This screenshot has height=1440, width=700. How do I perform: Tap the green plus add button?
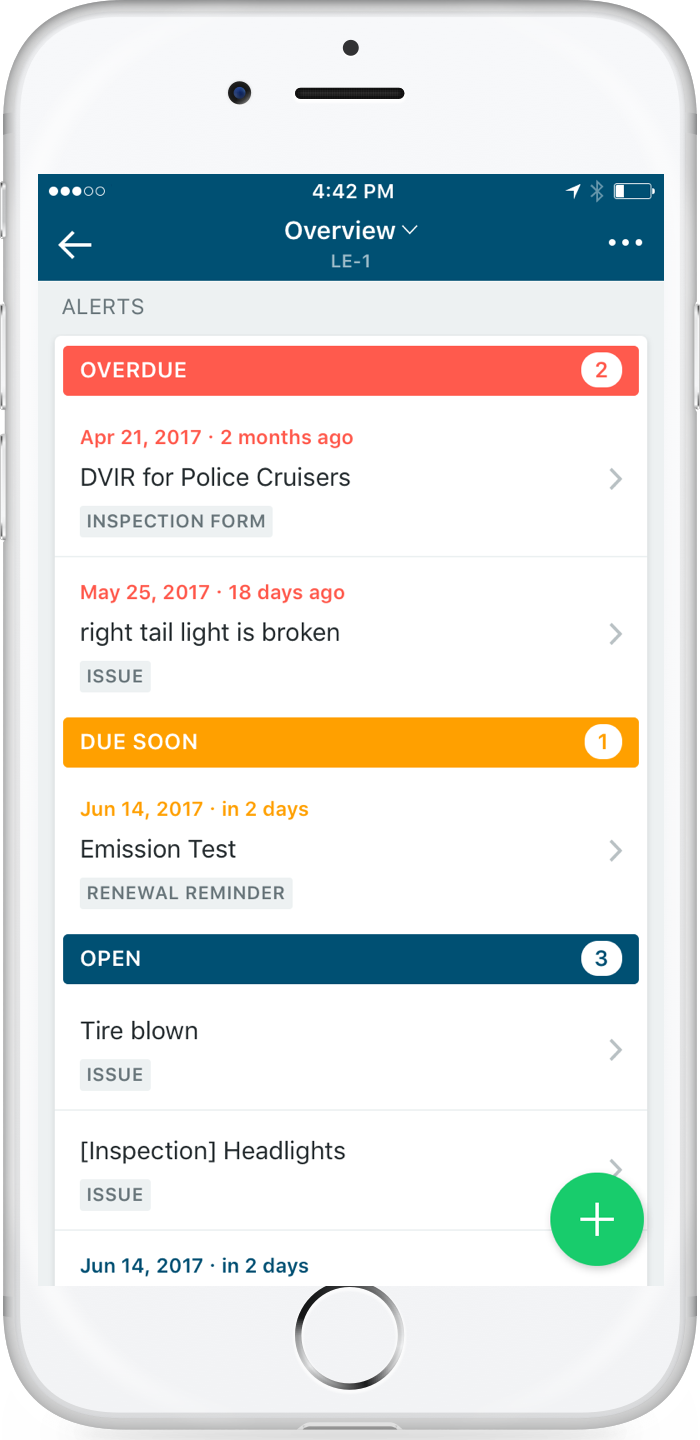click(x=596, y=1219)
